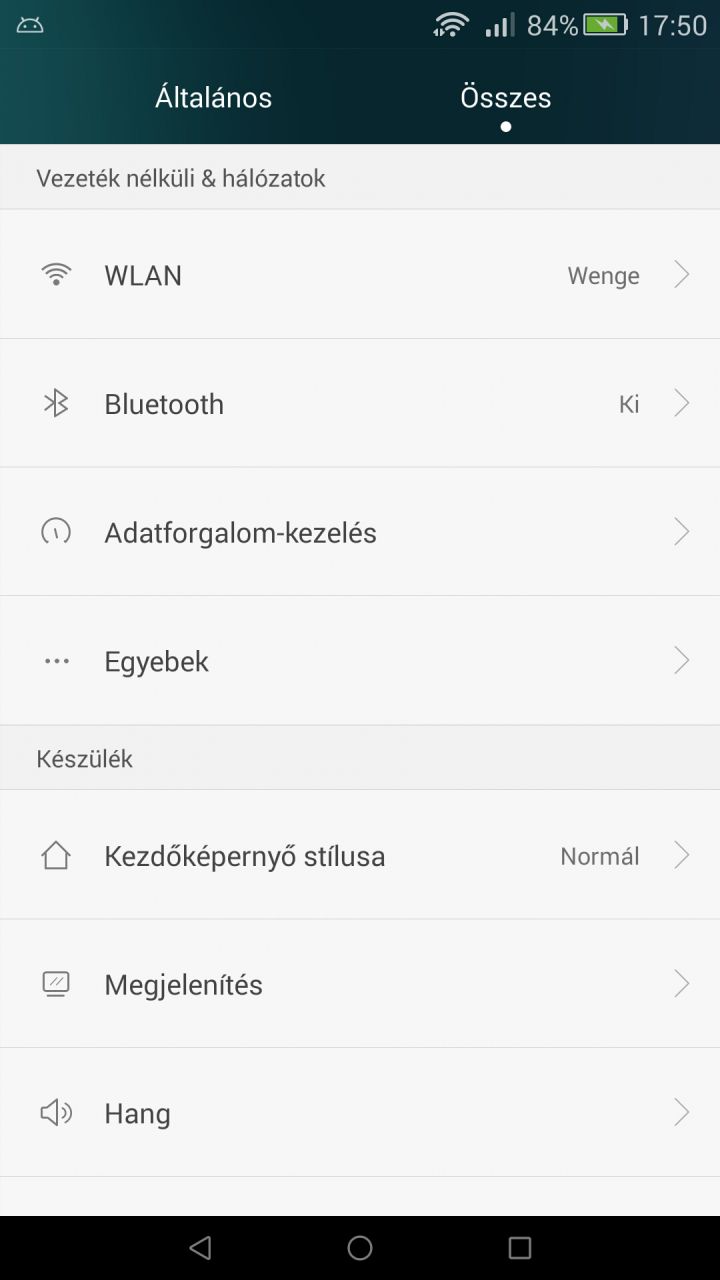Open the Bluetooth settings row
The height and width of the screenshot is (1280, 720).
[x=360, y=403]
